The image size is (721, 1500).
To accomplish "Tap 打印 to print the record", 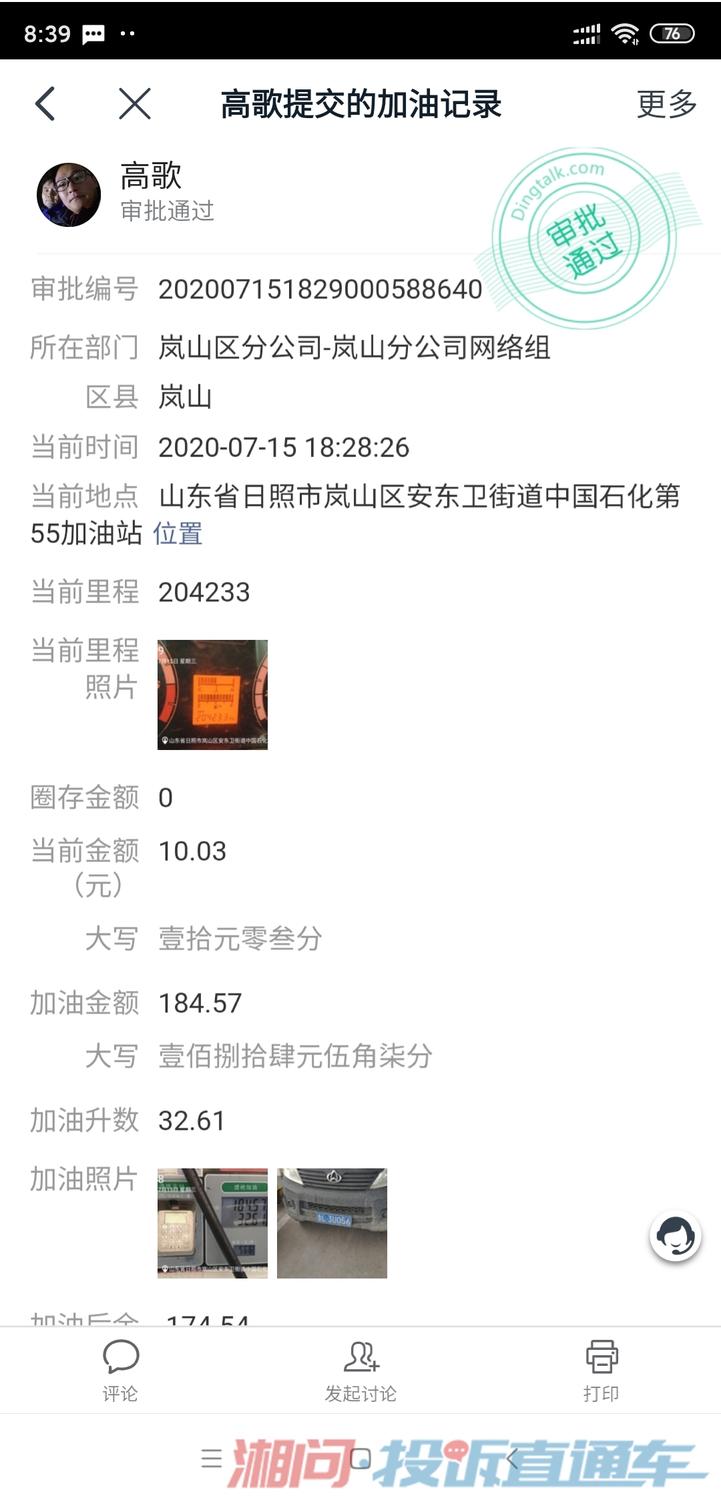I will 601,1371.
